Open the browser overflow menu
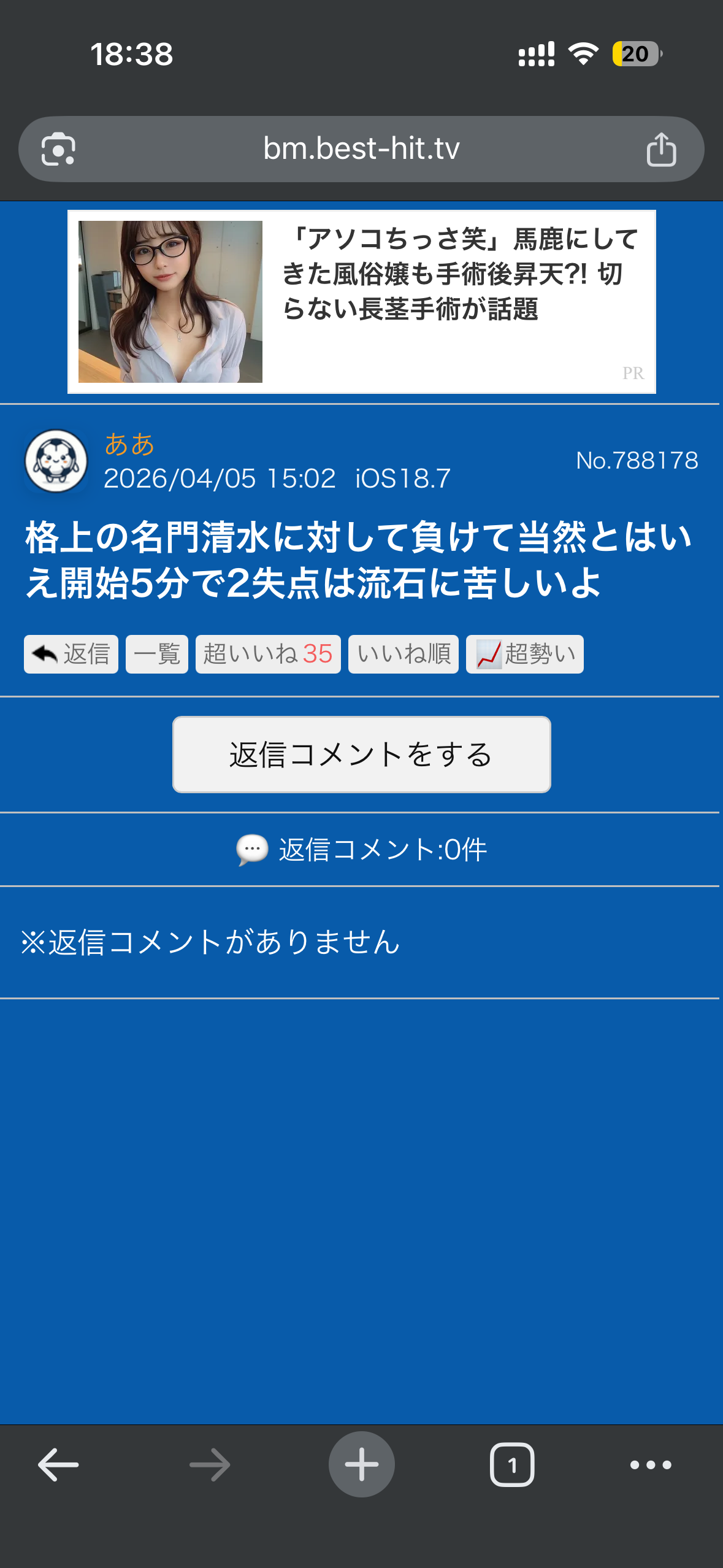 [651, 1465]
